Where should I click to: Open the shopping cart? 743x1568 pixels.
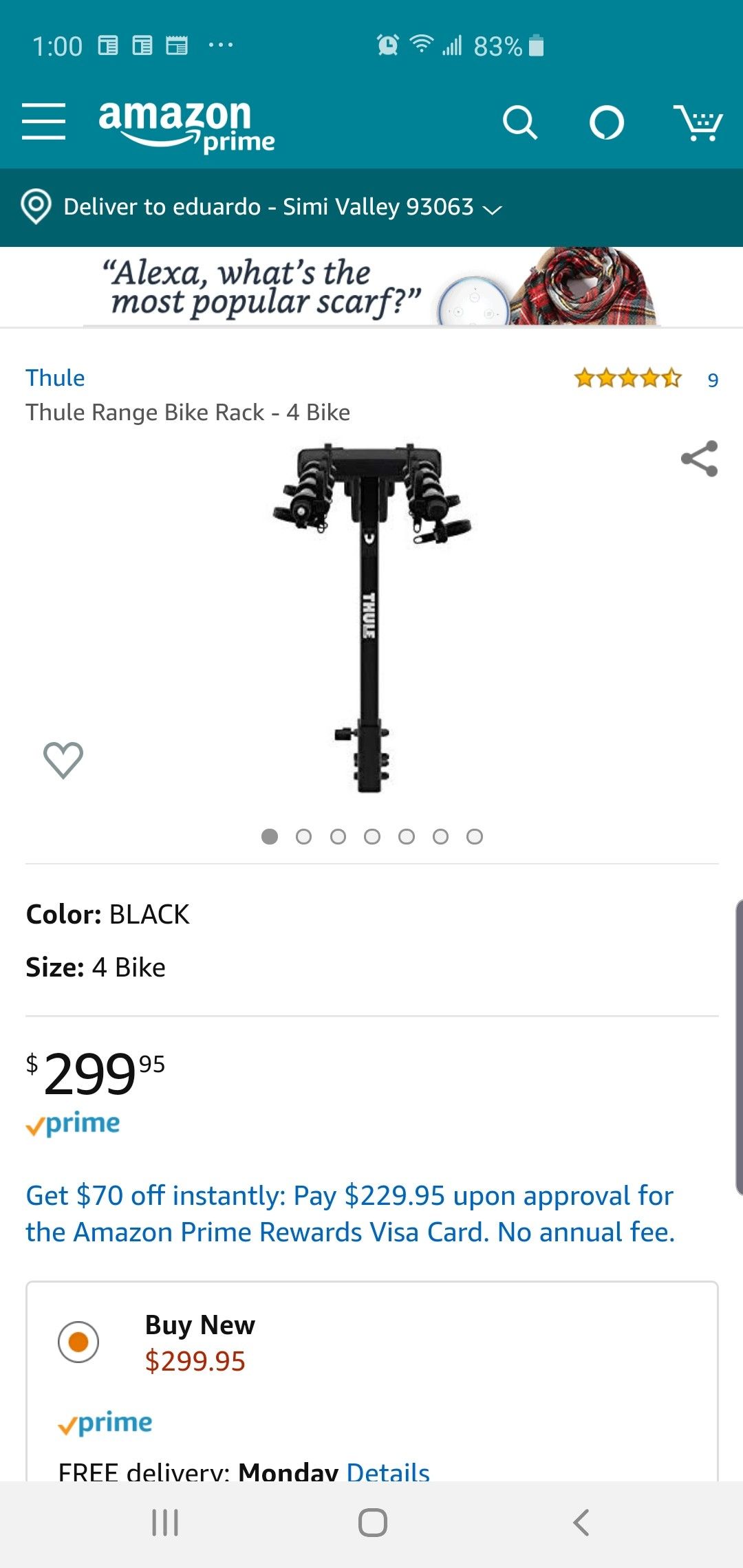pyautogui.click(x=697, y=123)
